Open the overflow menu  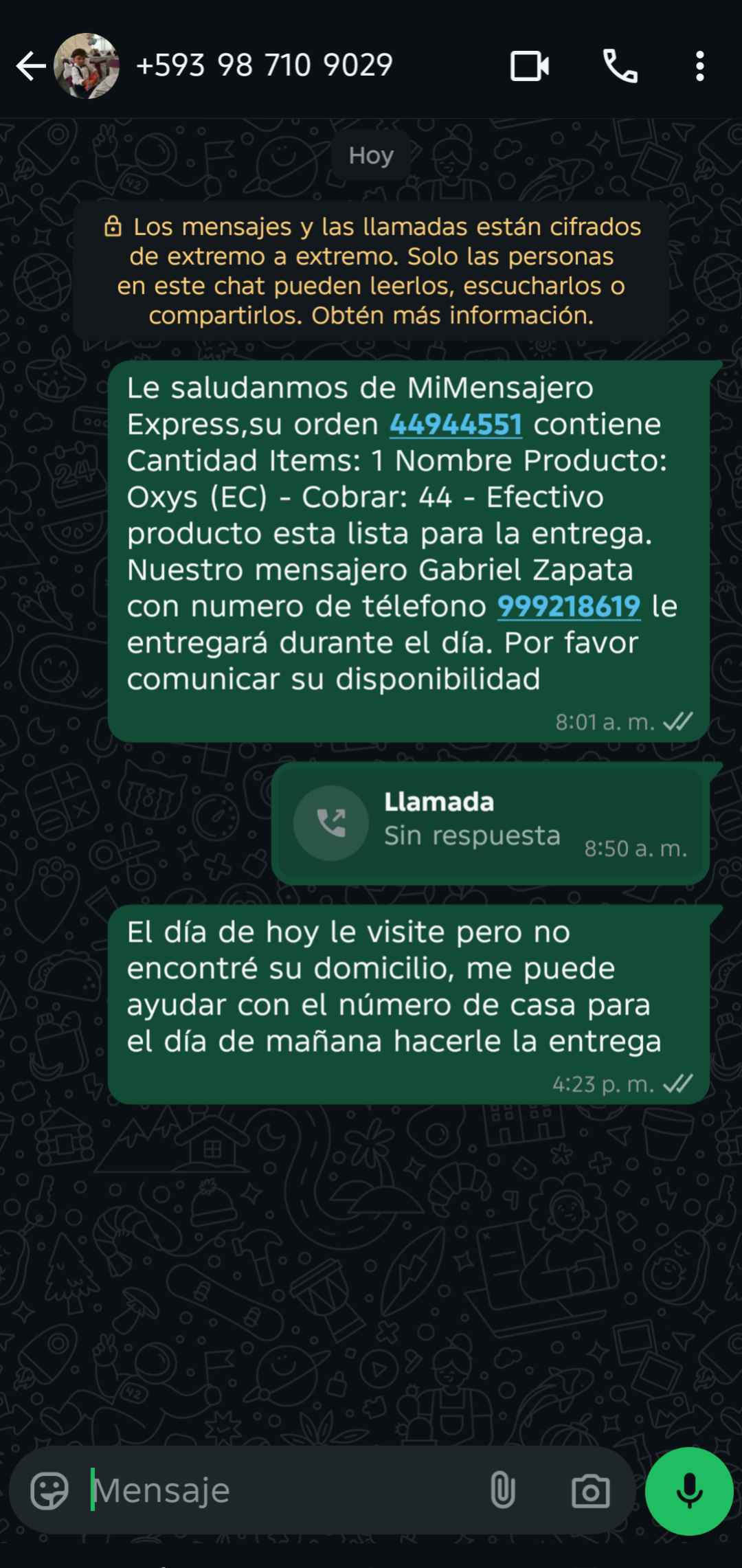699,67
